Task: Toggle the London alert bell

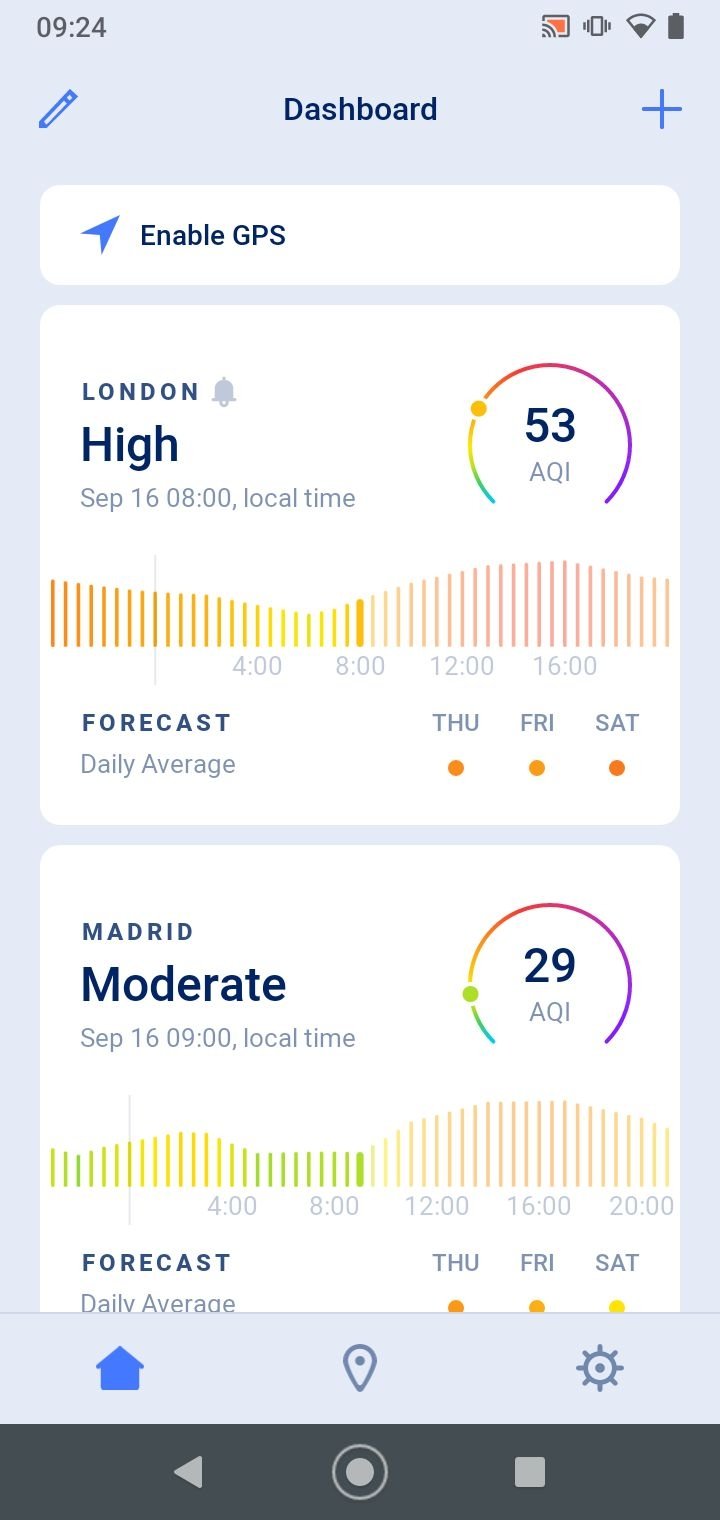Action: tap(225, 392)
